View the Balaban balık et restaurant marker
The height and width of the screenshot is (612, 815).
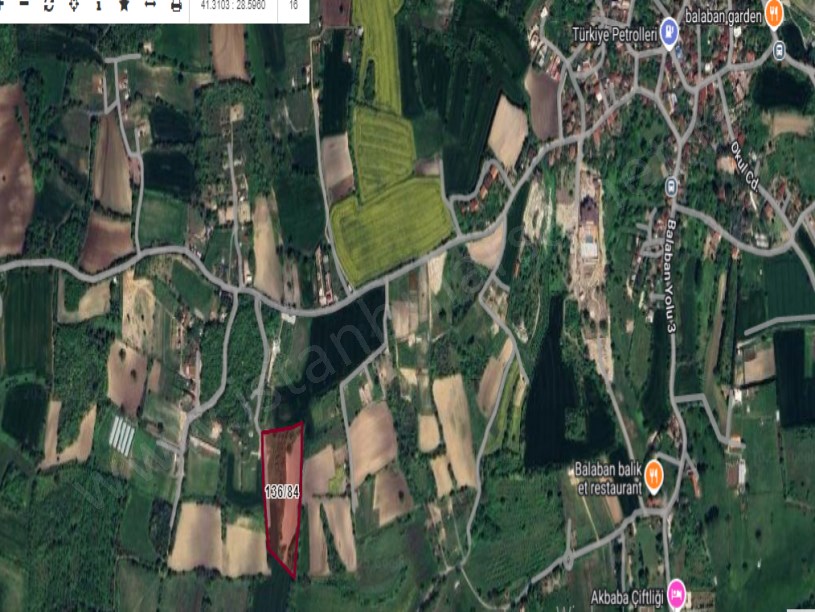653,471
